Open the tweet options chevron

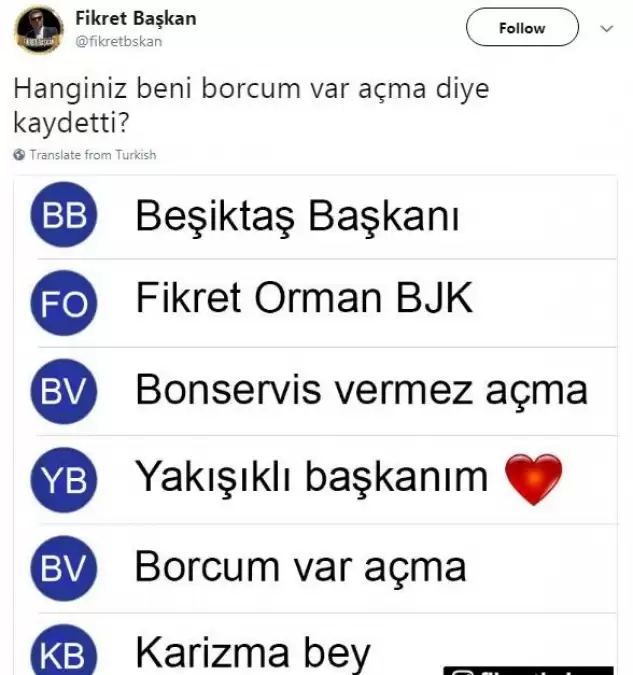[x=606, y=29]
